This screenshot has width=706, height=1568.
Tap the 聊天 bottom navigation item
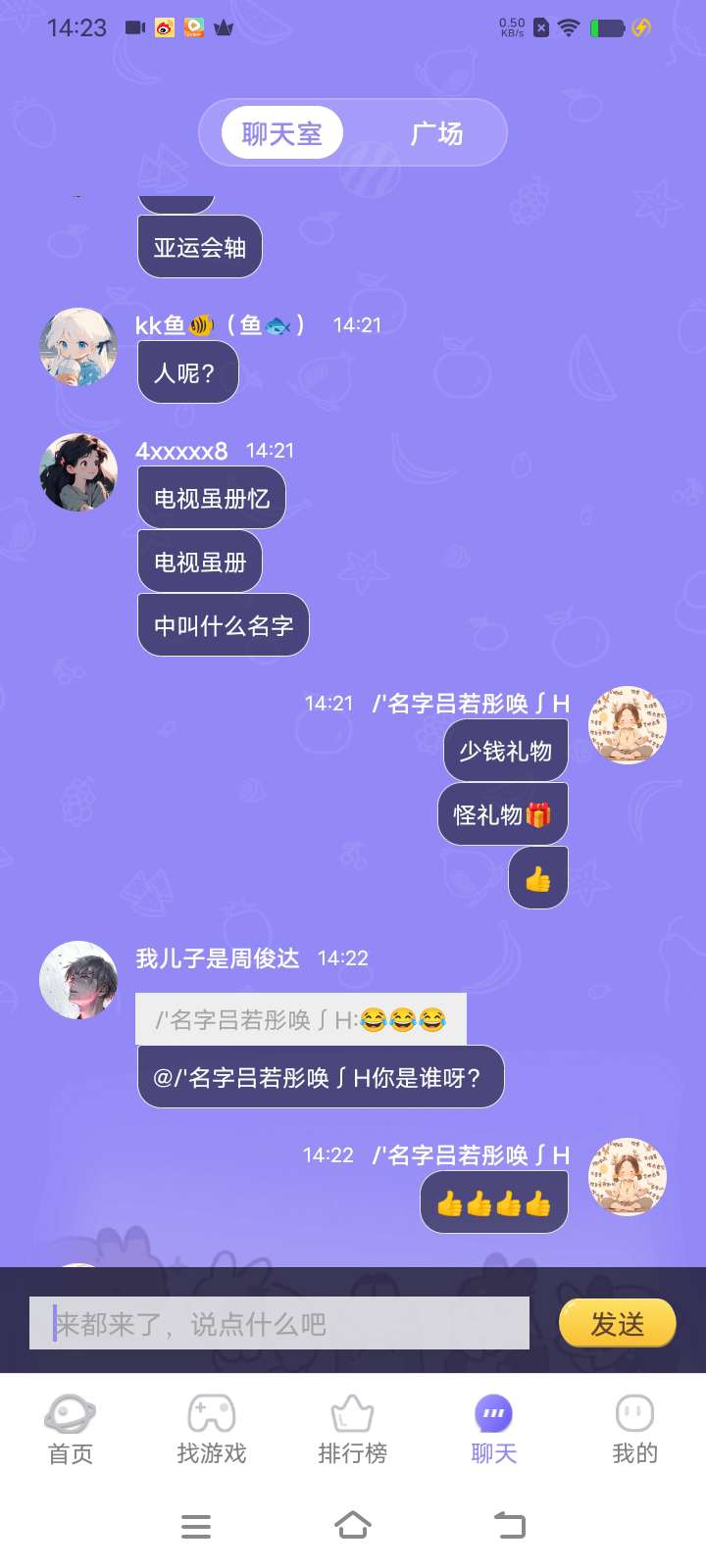[494, 1431]
